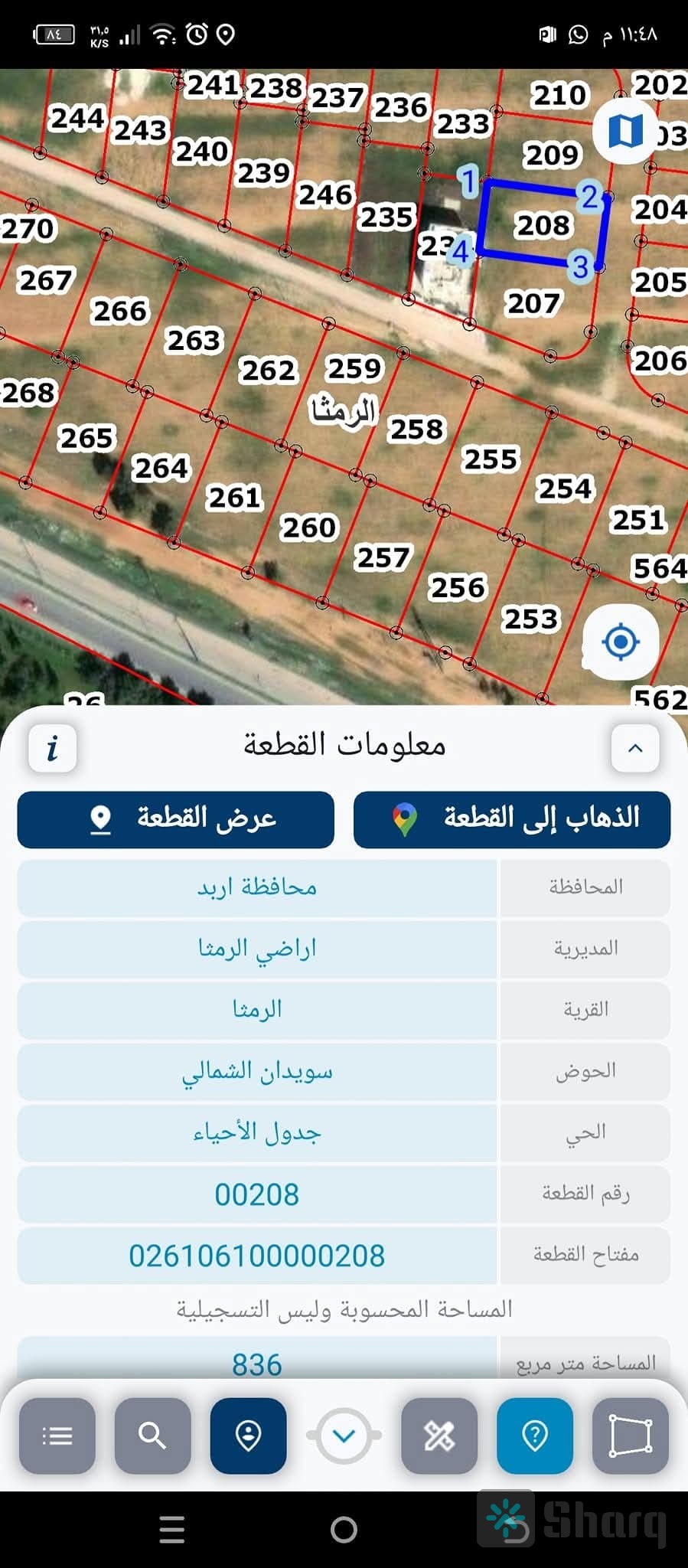Screen dimensions: 688x1568
Task: Tap the round down-chevron toolbar handle
Action: point(344,1436)
